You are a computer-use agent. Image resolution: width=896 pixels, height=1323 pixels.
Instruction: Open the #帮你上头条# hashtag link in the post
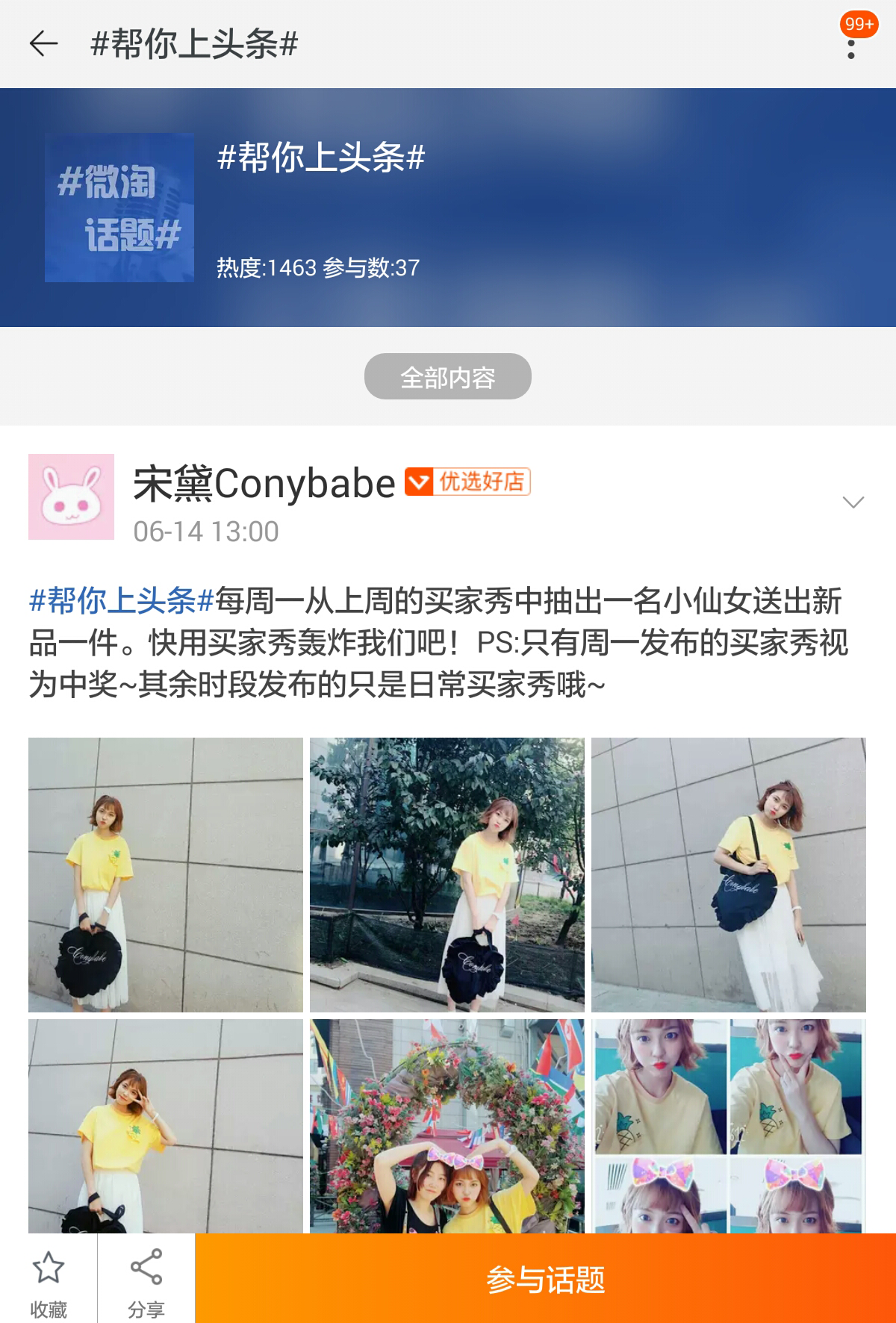tap(122, 601)
